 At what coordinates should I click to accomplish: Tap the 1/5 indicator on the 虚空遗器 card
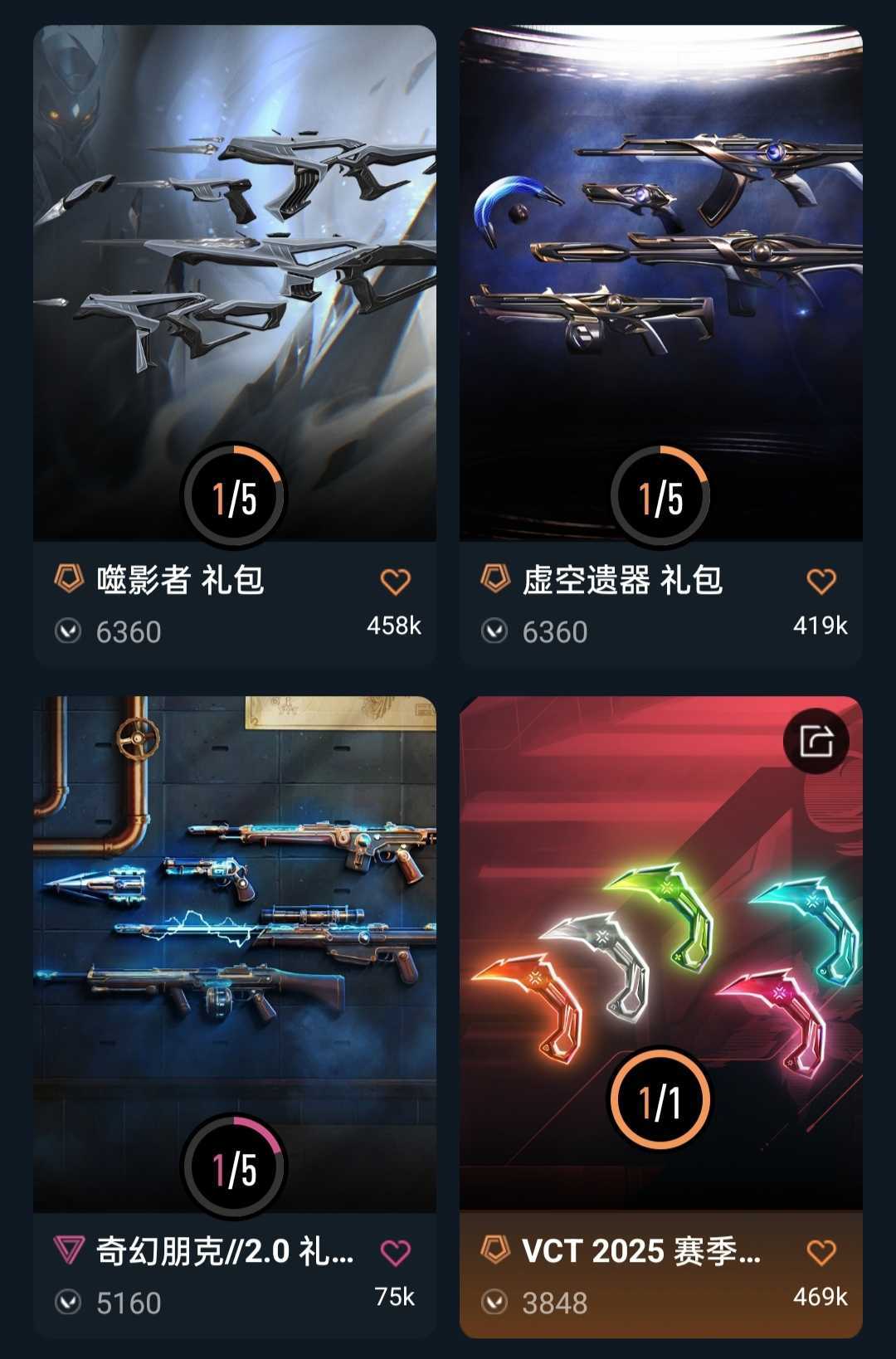pos(661,495)
